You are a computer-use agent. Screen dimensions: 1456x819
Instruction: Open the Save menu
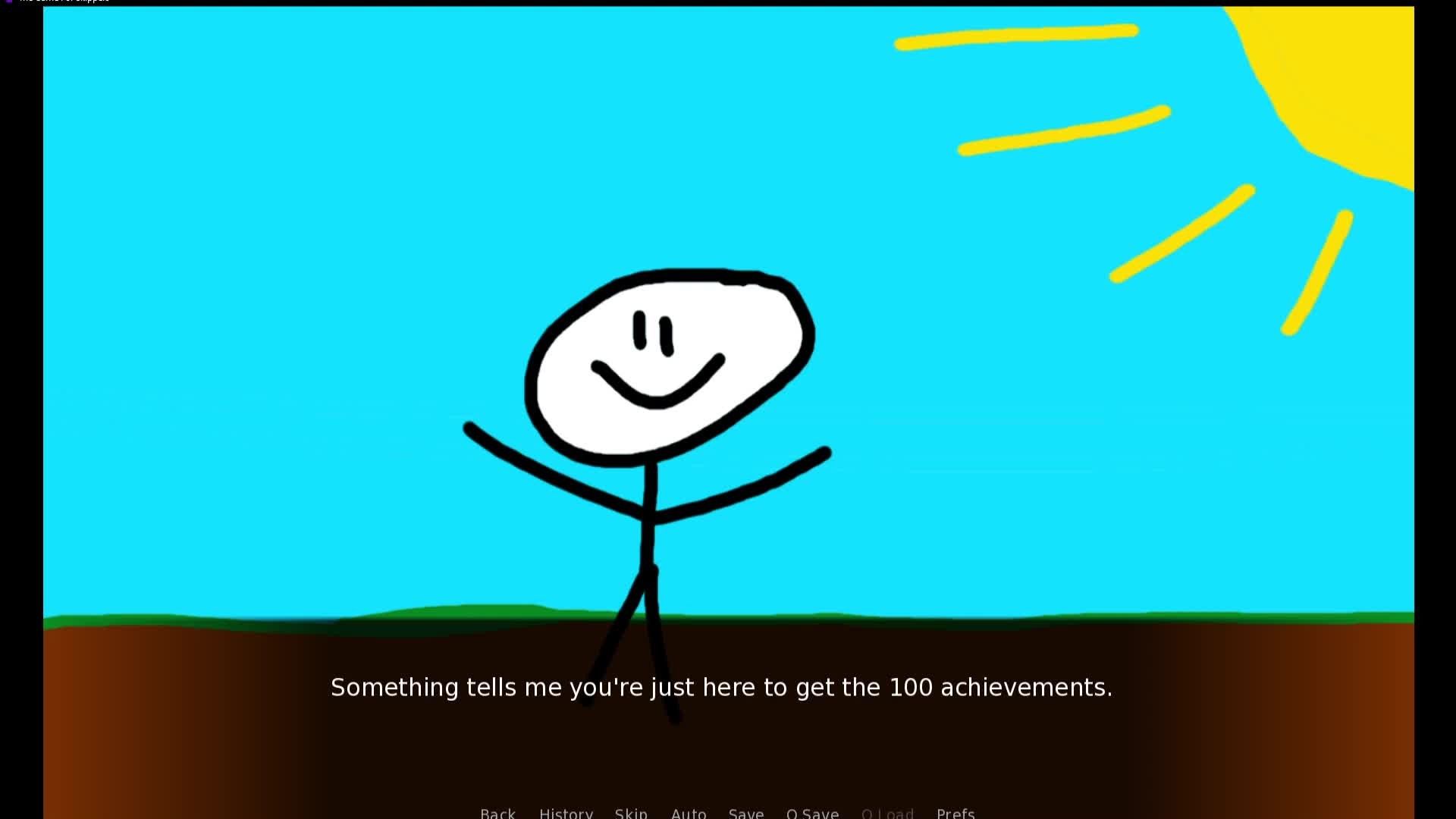(746, 813)
